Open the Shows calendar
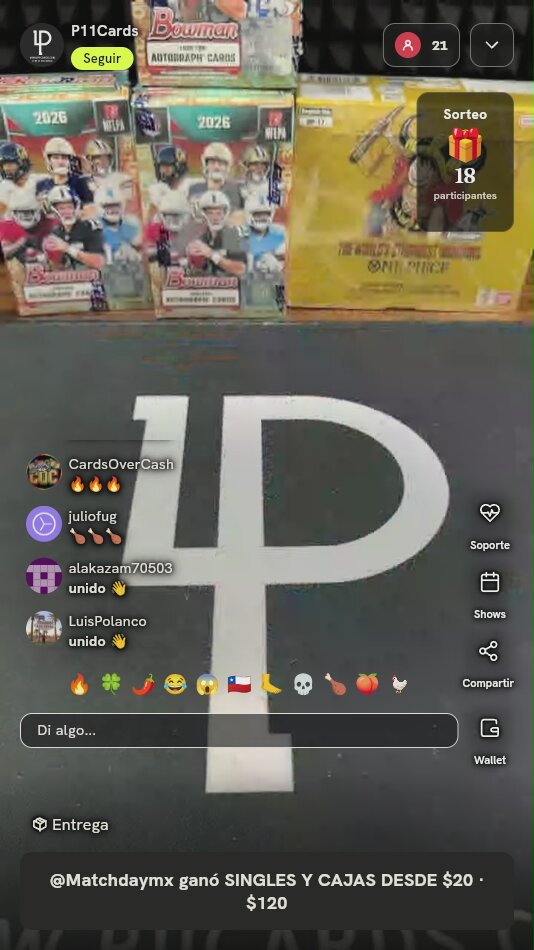Screen dimensions: 534x950 [x=489, y=595]
